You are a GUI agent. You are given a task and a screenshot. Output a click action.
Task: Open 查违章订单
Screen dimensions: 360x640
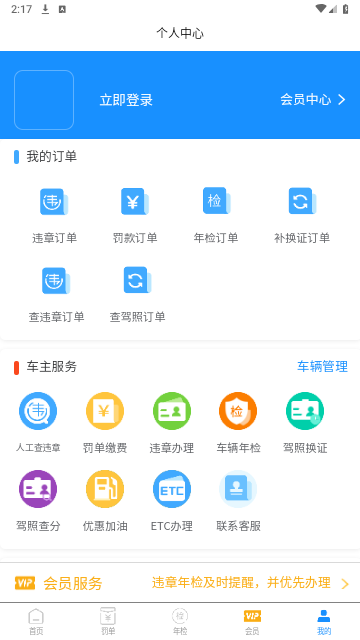coord(56,294)
